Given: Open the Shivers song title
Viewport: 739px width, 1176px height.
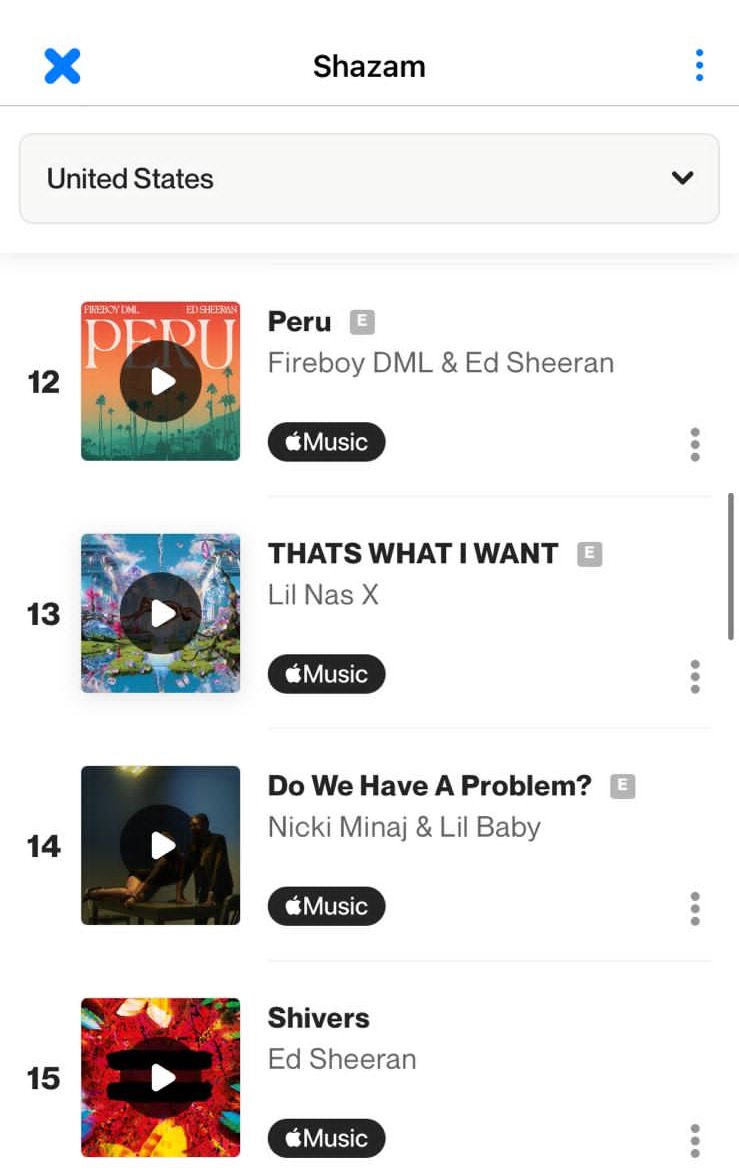Looking at the screenshot, I should point(318,1018).
